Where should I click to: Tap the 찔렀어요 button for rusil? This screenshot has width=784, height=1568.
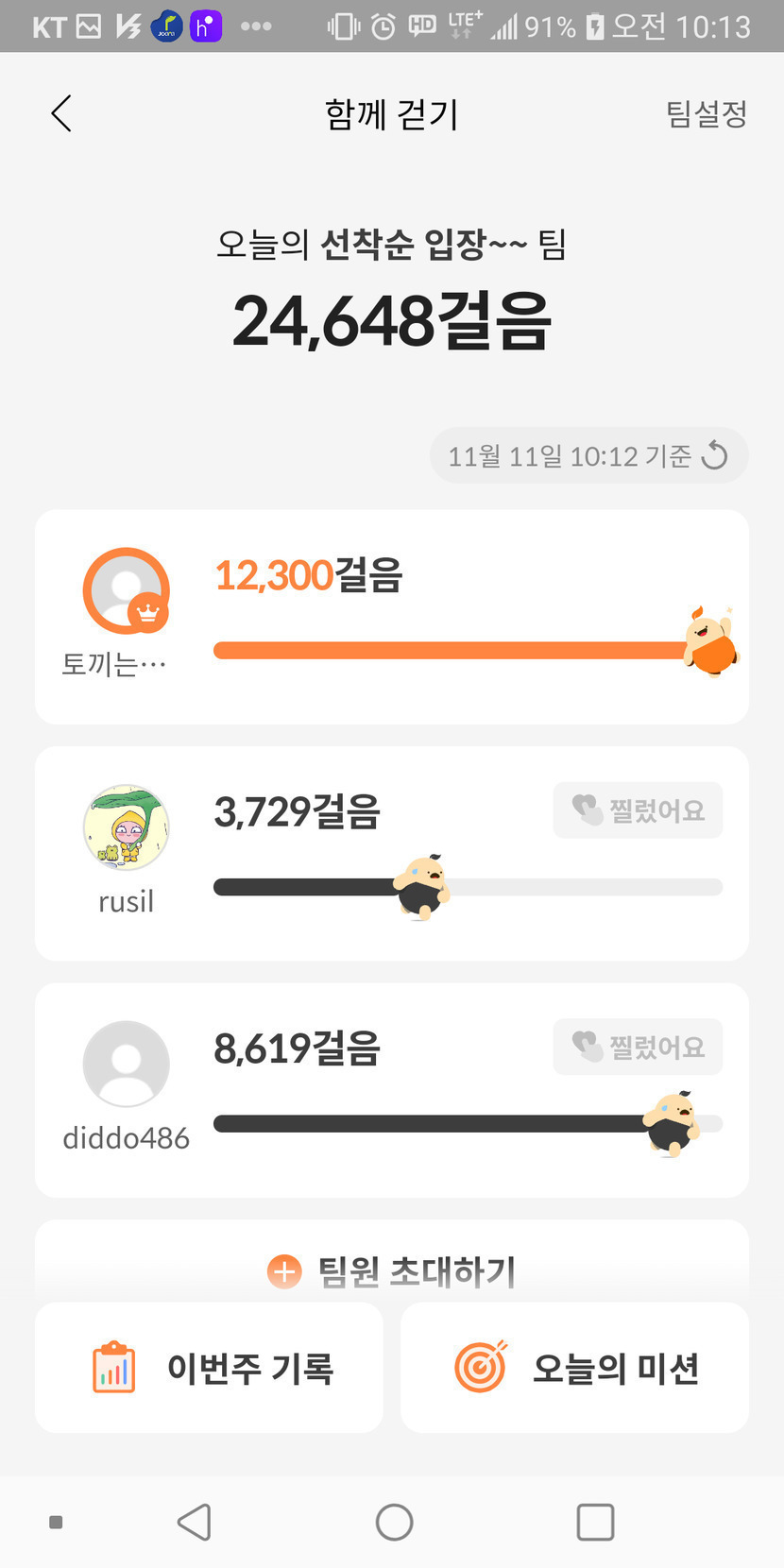click(638, 810)
